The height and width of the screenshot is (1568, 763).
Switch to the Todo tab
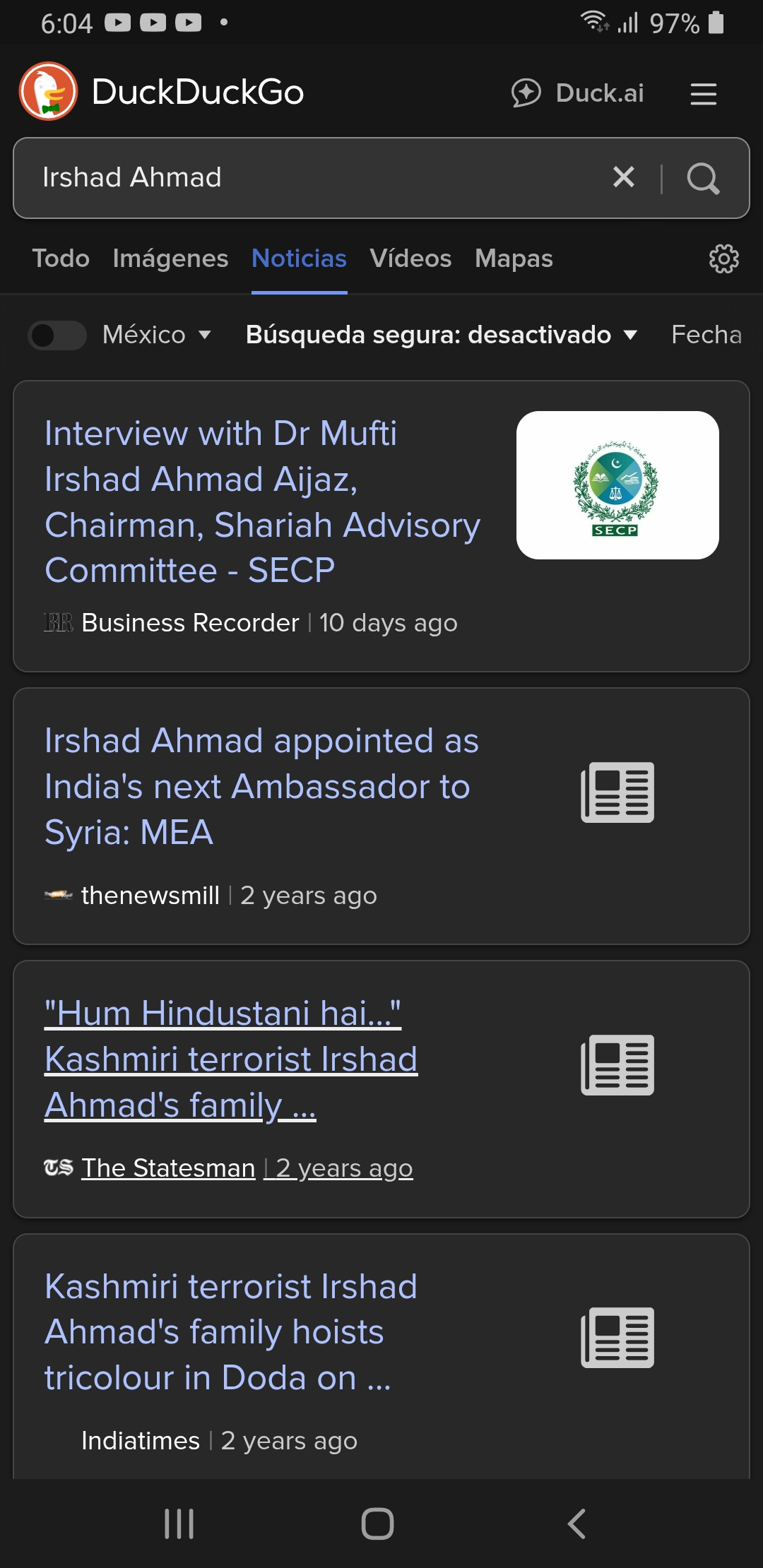[61, 259]
